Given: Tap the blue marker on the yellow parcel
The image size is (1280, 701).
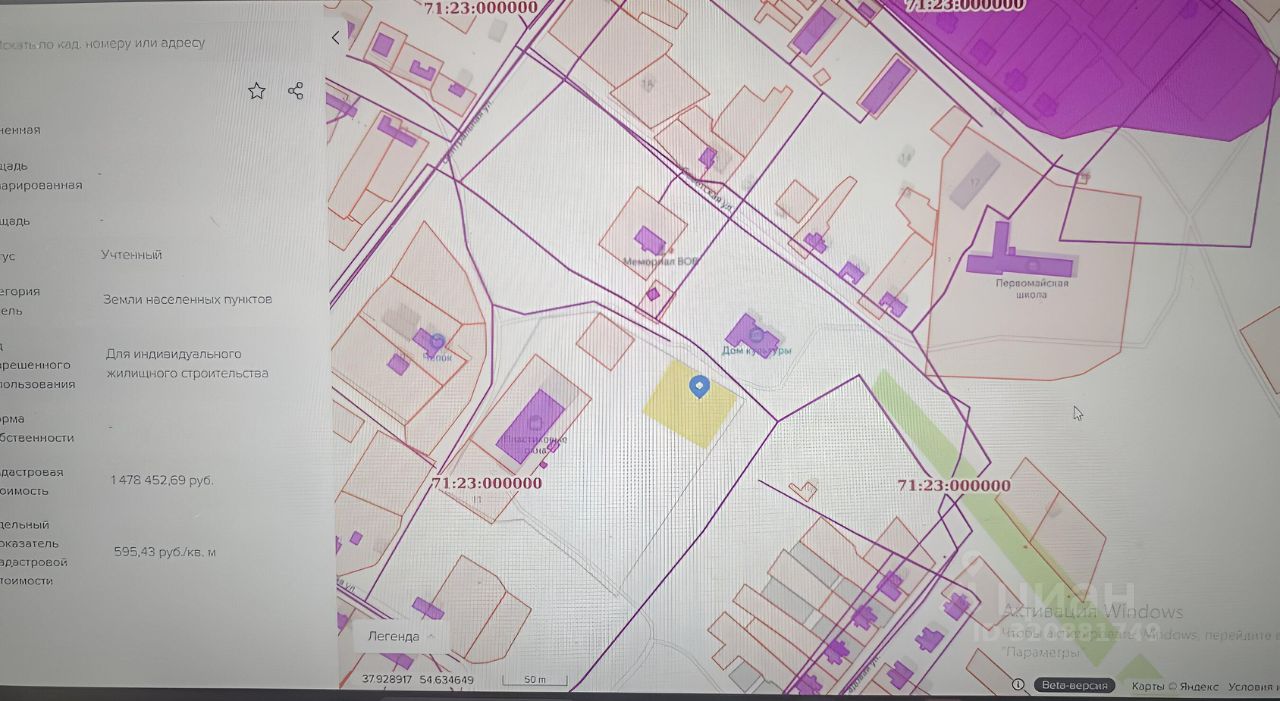Looking at the screenshot, I should [x=700, y=386].
